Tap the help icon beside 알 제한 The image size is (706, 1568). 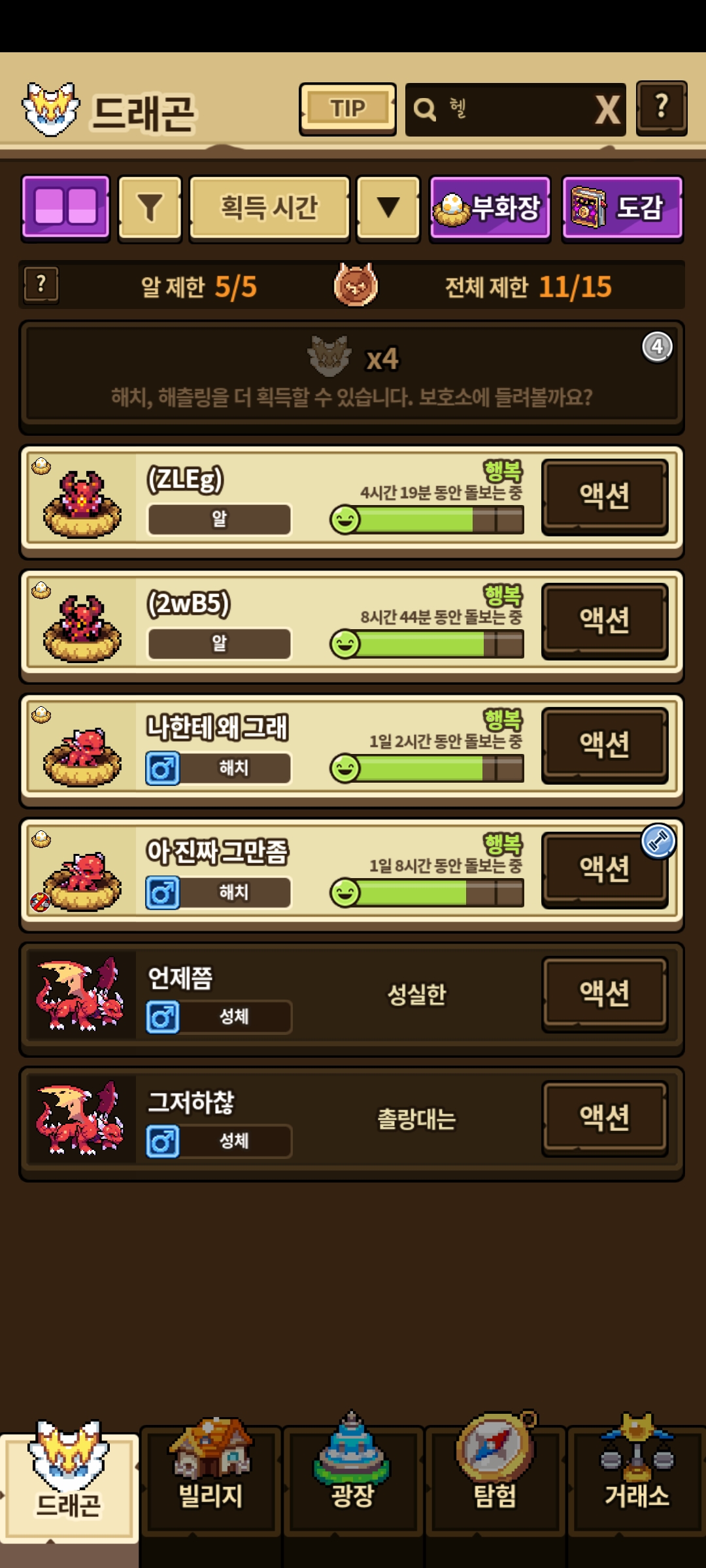(41, 286)
